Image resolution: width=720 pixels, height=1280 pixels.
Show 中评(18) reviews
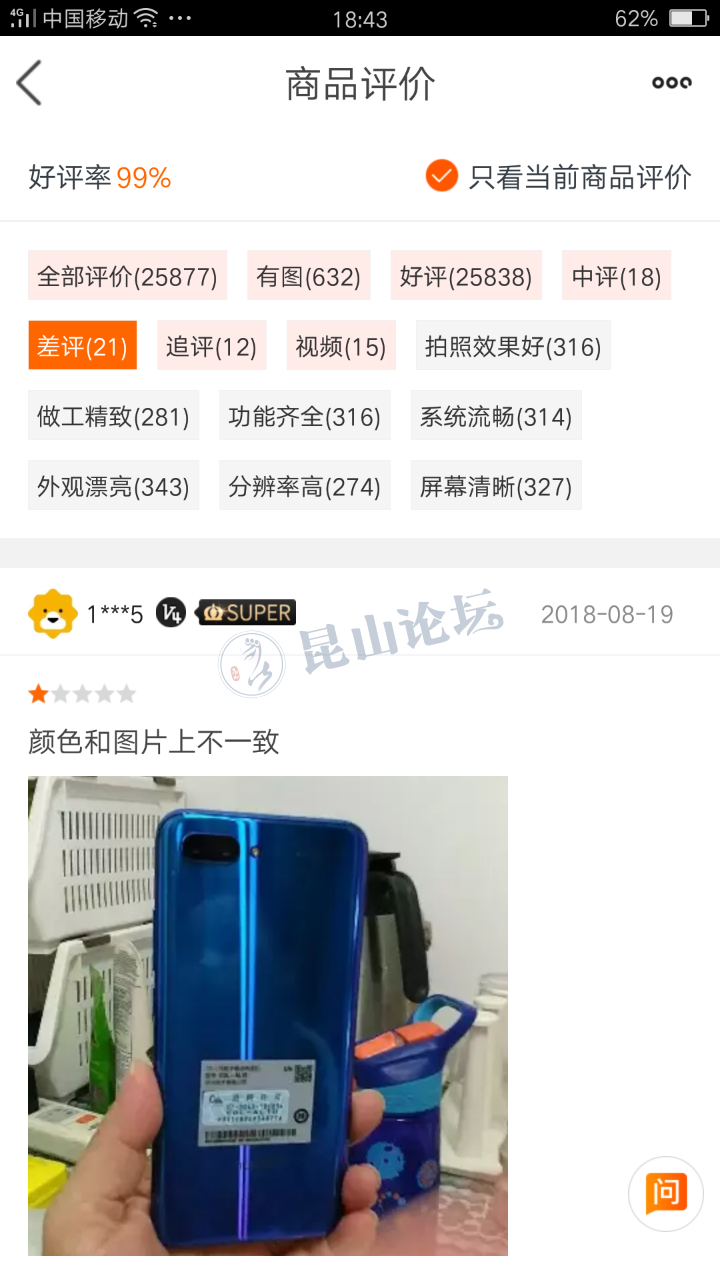tap(616, 276)
